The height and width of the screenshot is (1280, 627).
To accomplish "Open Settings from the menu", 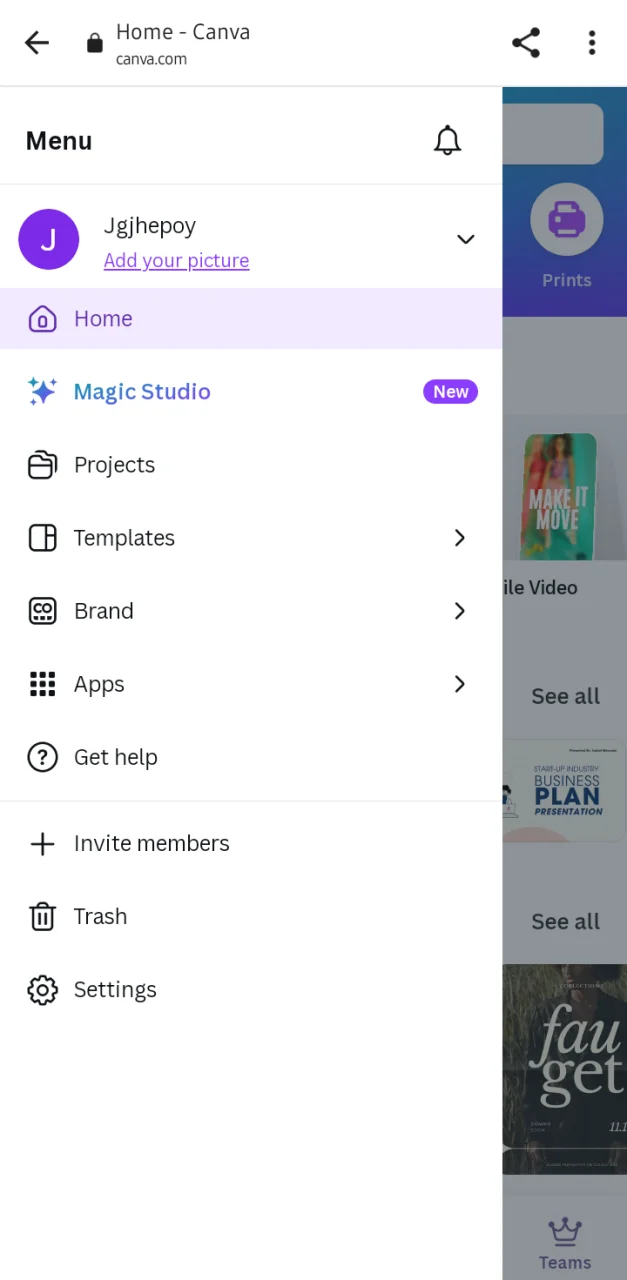I will 251,989.
